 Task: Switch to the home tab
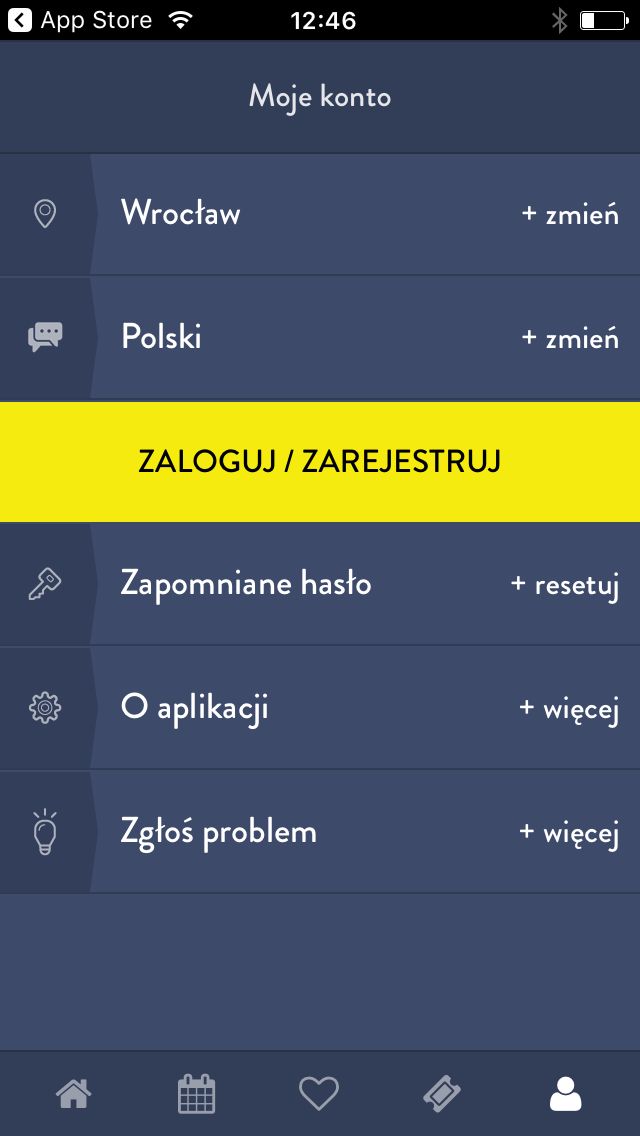pos(74,1094)
